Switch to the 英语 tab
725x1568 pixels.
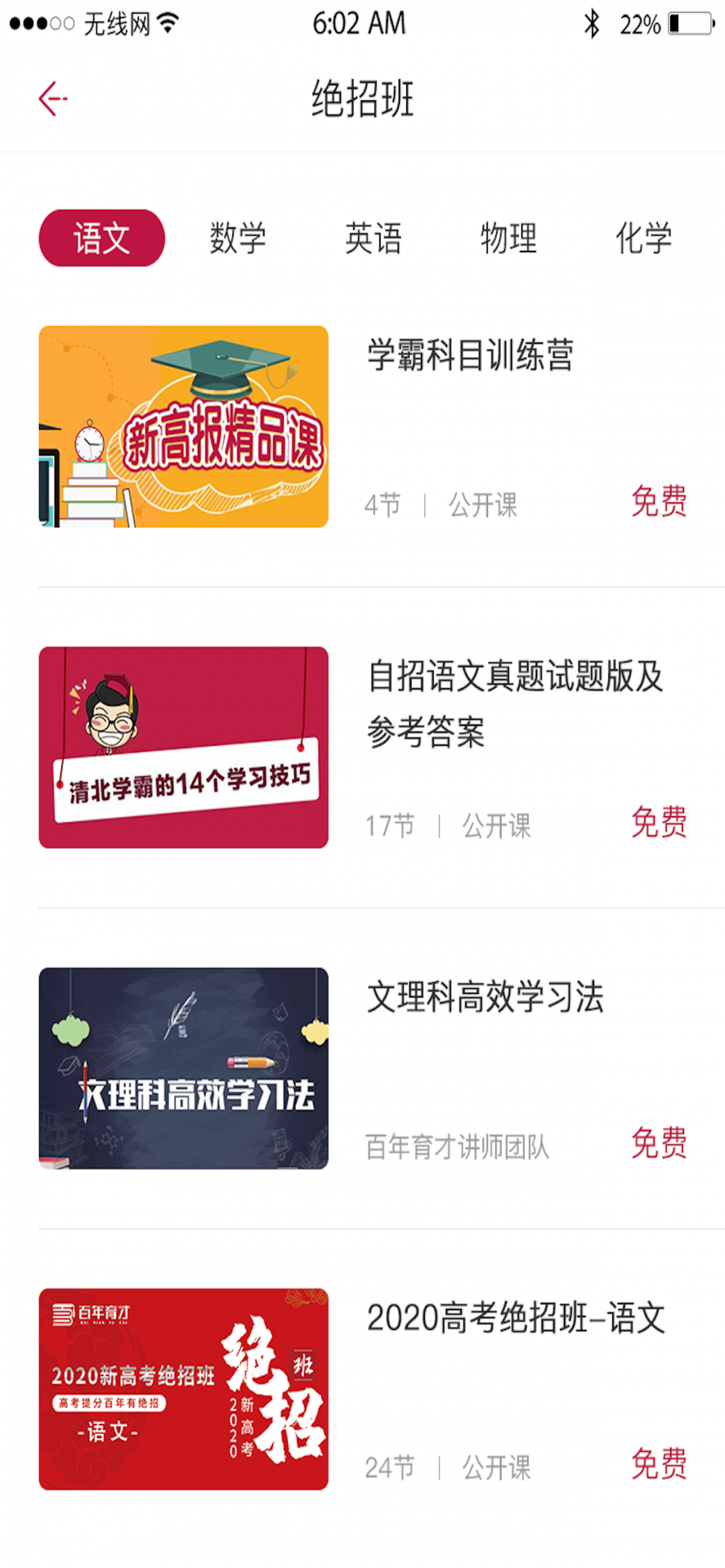click(373, 238)
